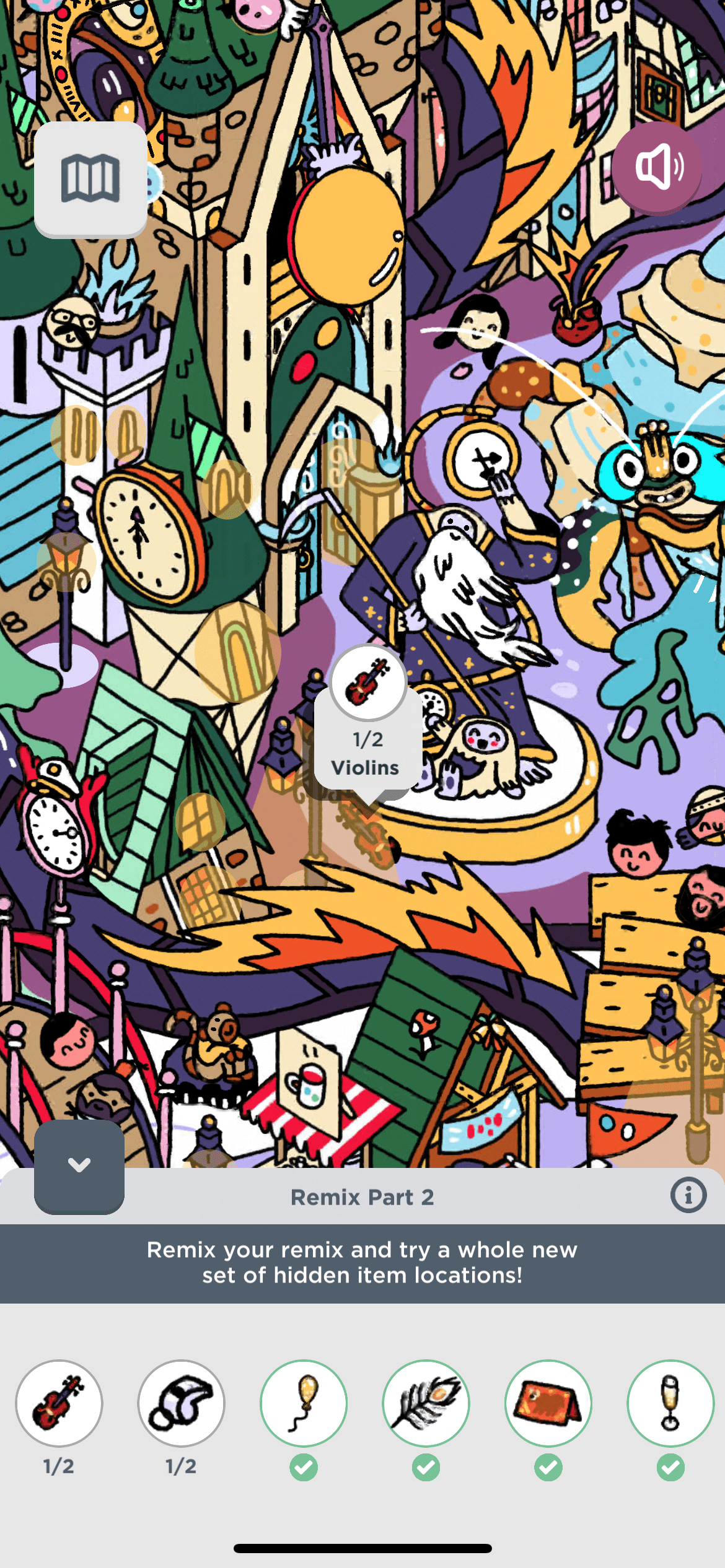725x1568 pixels.
Task: Select the whistle item in the tray
Action: 181,1403
